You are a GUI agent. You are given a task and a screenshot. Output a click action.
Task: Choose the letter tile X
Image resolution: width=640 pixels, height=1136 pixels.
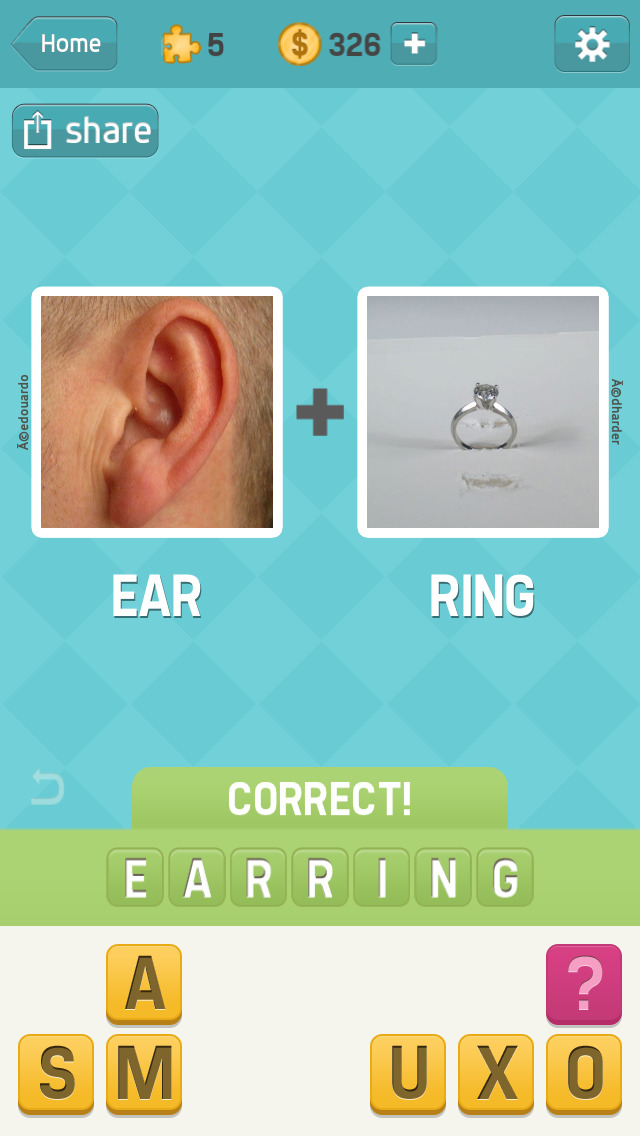(x=496, y=1074)
